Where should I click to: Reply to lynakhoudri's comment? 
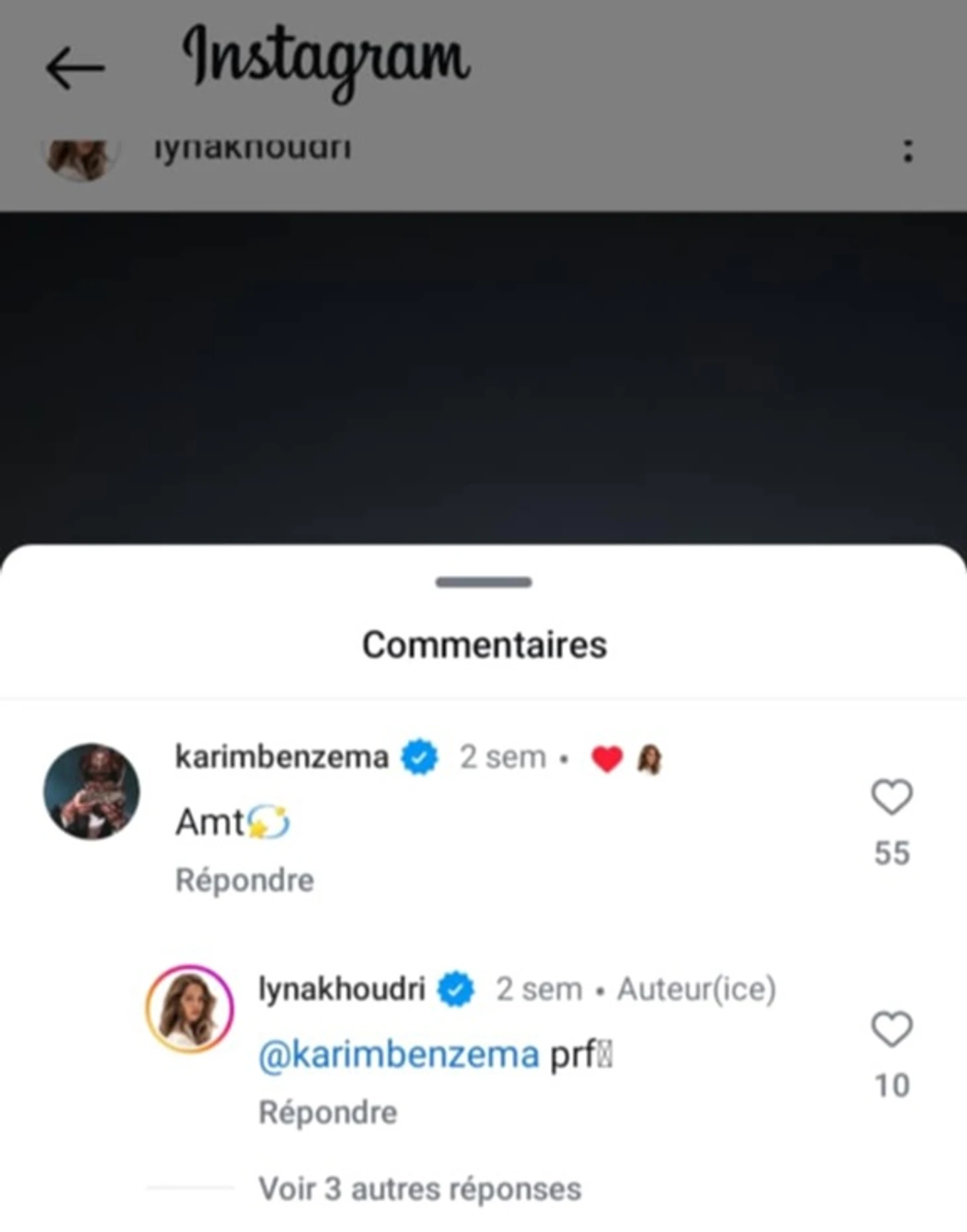[x=328, y=1112]
